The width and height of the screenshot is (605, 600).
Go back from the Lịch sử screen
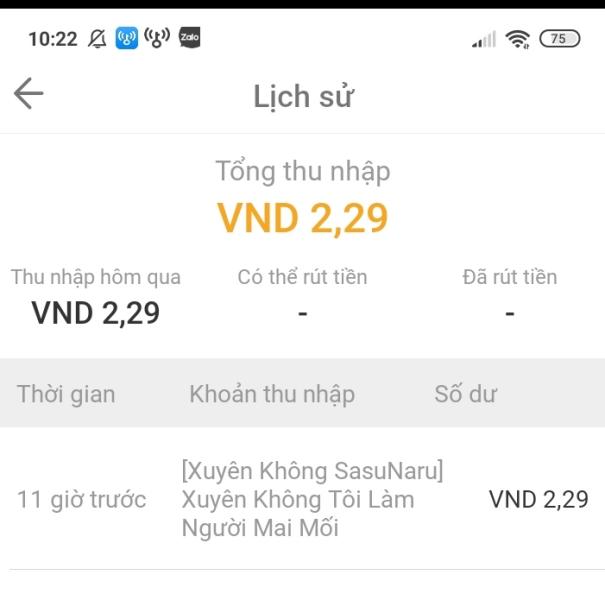pos(29,94)
